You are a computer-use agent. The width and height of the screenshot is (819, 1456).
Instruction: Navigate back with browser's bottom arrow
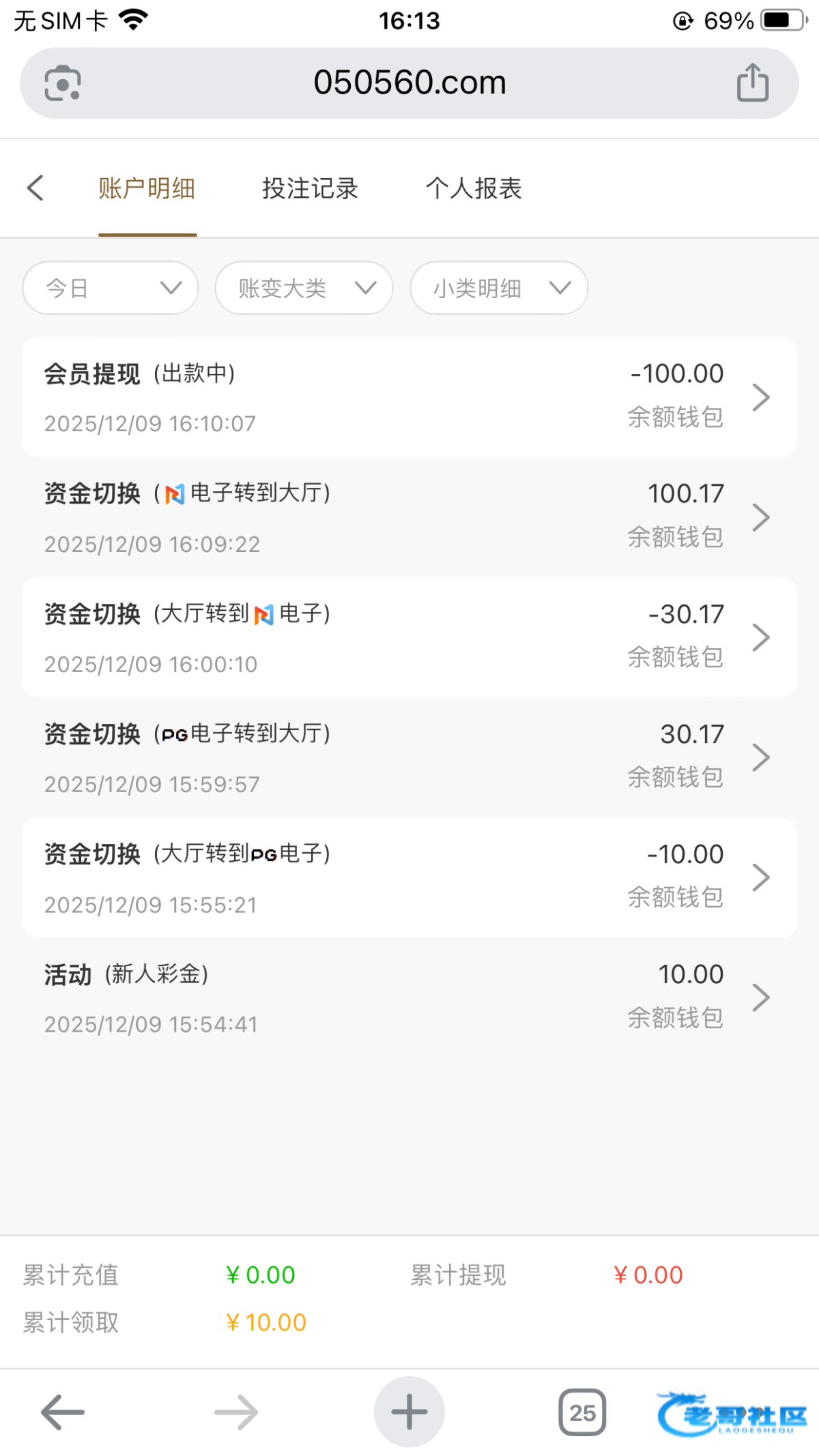[63, 1412]
